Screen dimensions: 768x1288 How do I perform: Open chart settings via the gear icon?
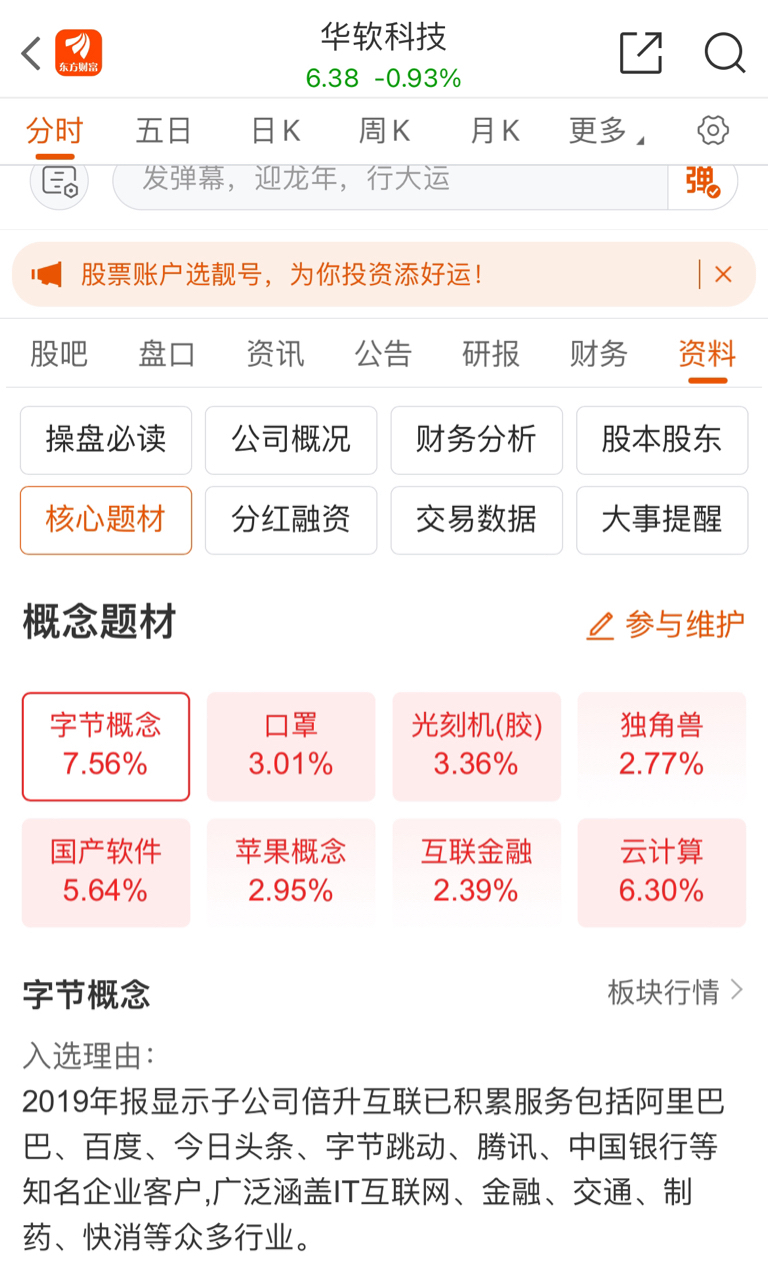pyautogui.click(x=711, y=130)
